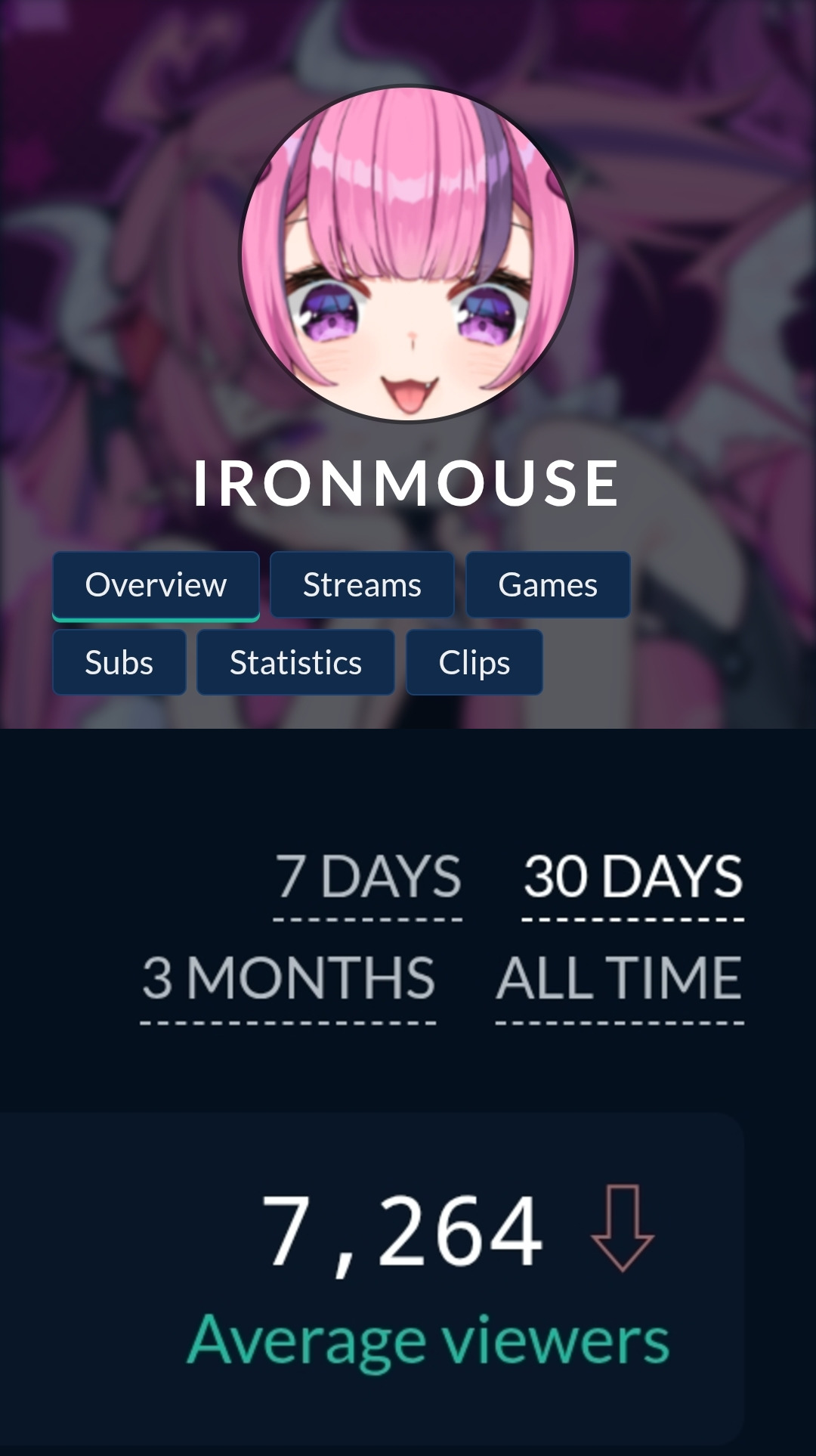816x1456 pixels.
Task: Choose the 30 DAYS time range
Action: (x=633, y=877)
